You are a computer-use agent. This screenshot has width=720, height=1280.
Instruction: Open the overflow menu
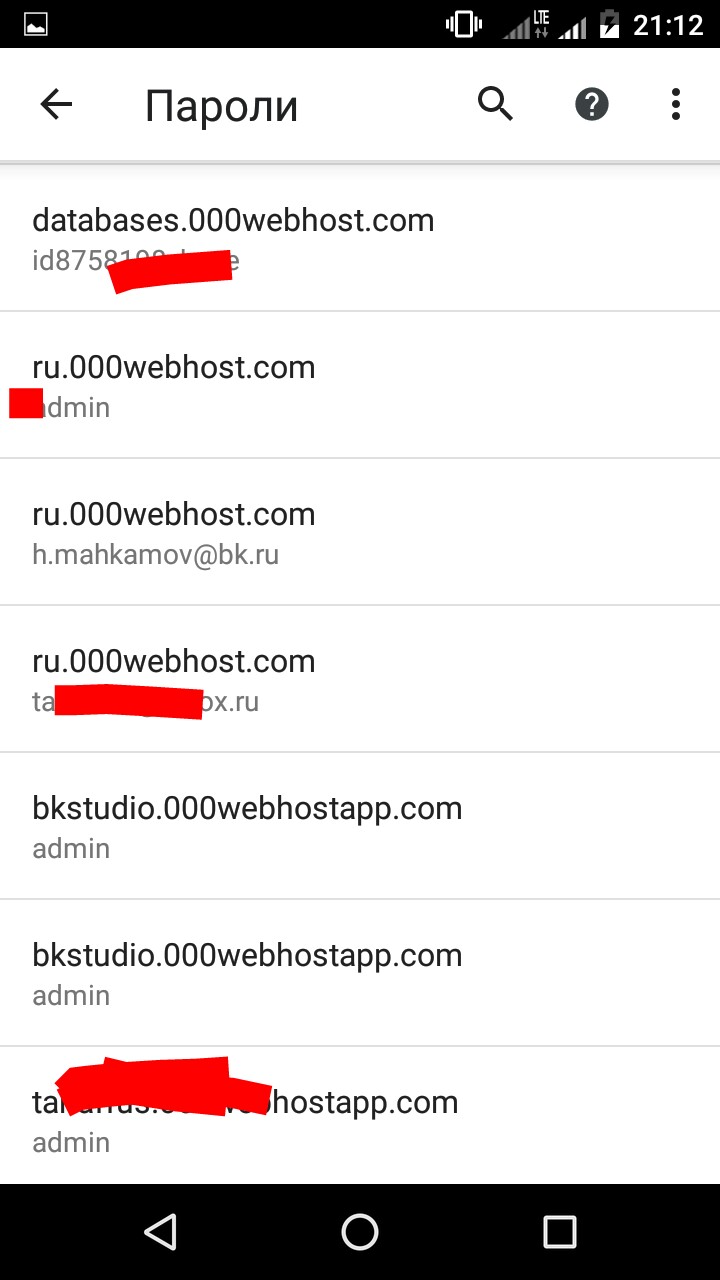[676, 104]
